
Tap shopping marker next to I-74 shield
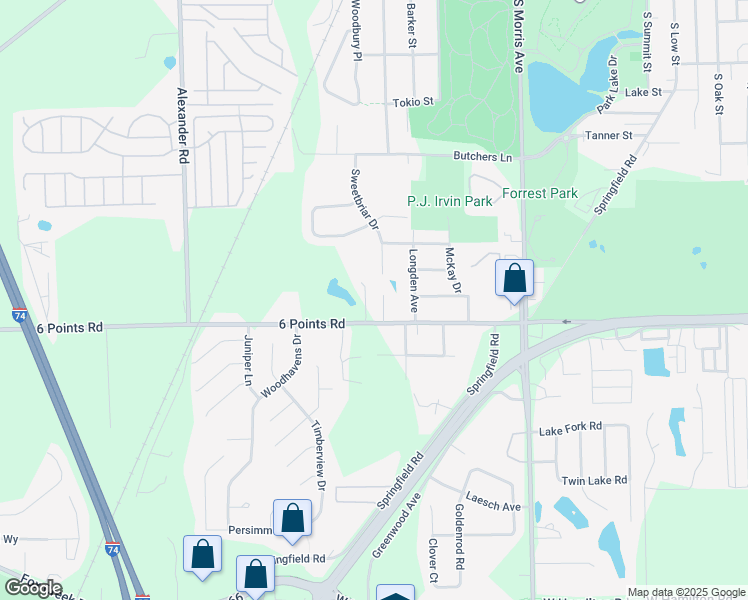click(203, 558)
